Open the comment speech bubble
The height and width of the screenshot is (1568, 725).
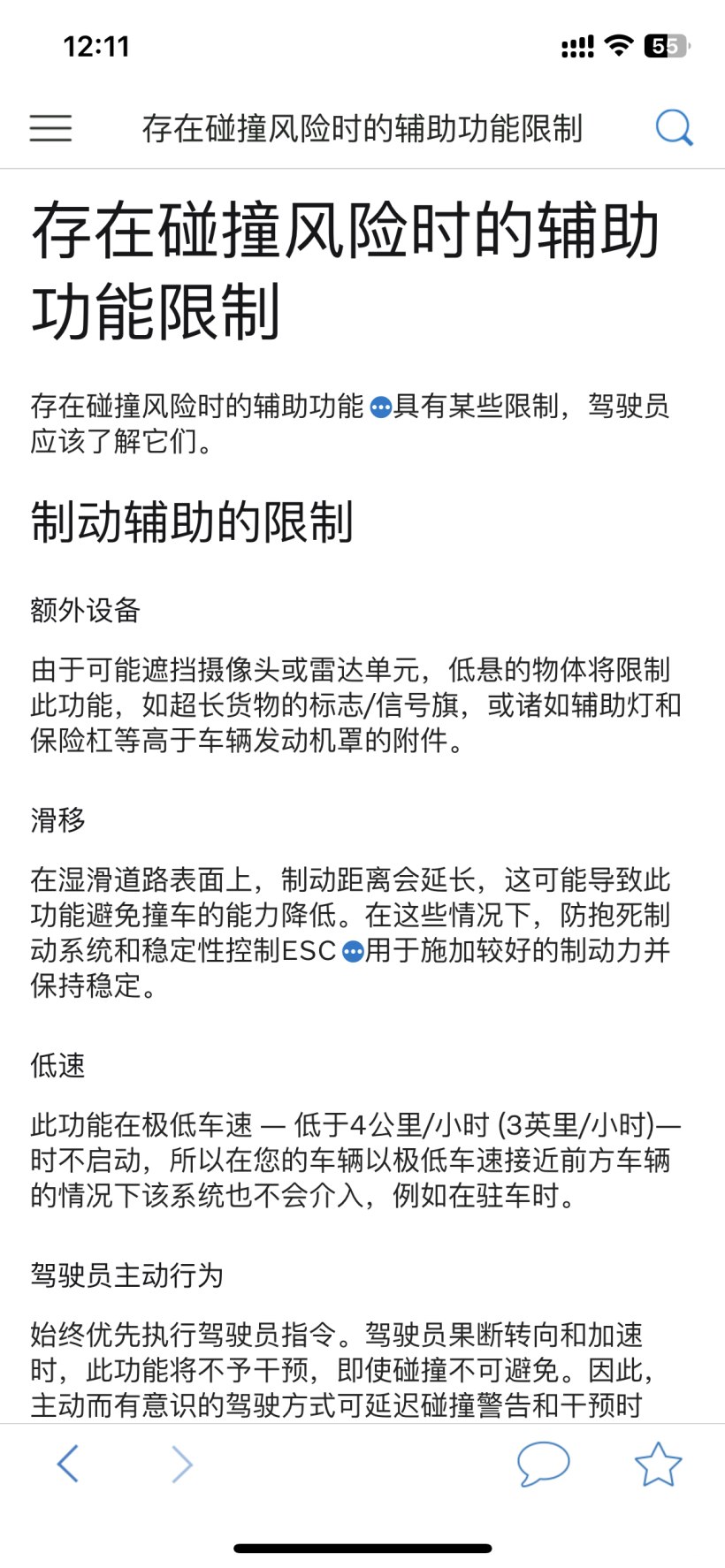coord(543,1464)
